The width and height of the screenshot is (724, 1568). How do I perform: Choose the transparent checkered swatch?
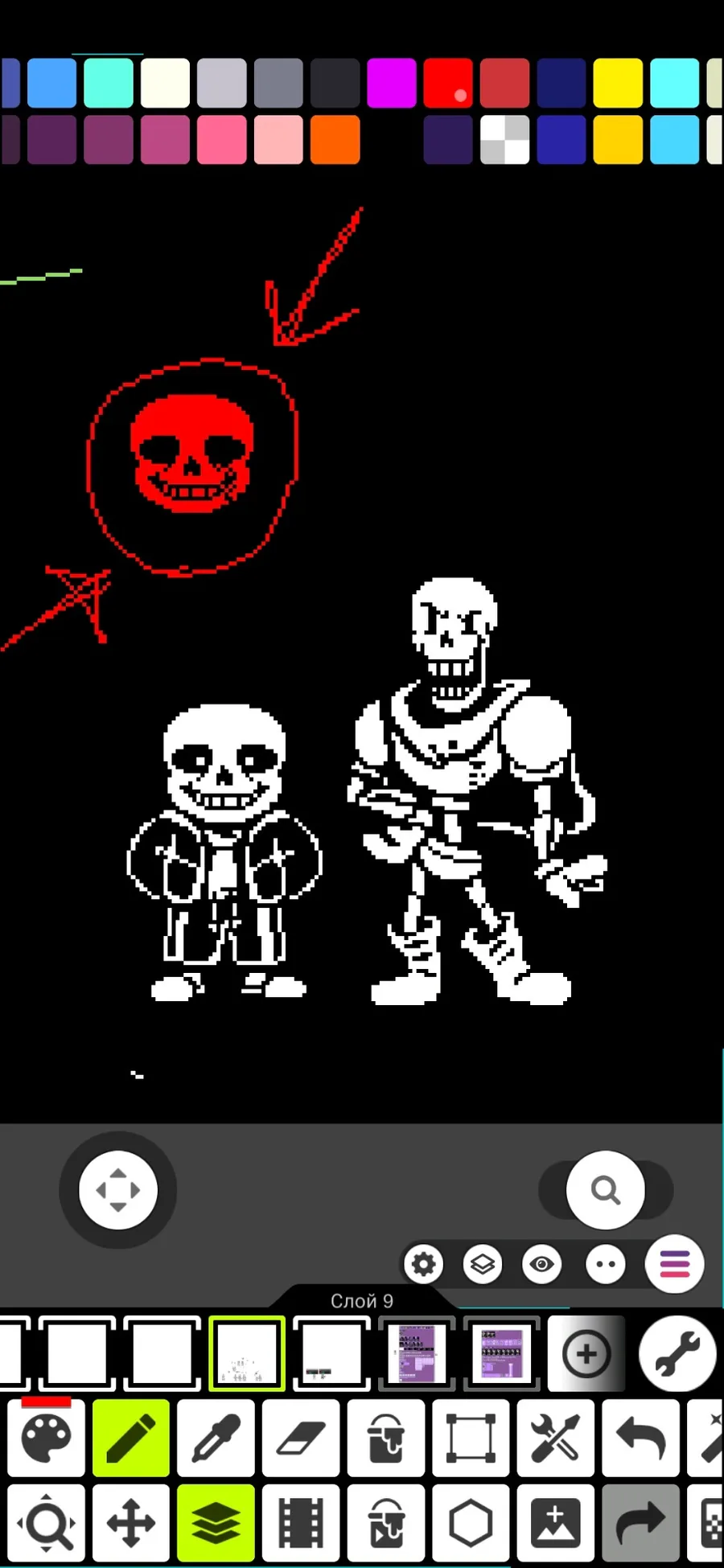pos(505,139)
